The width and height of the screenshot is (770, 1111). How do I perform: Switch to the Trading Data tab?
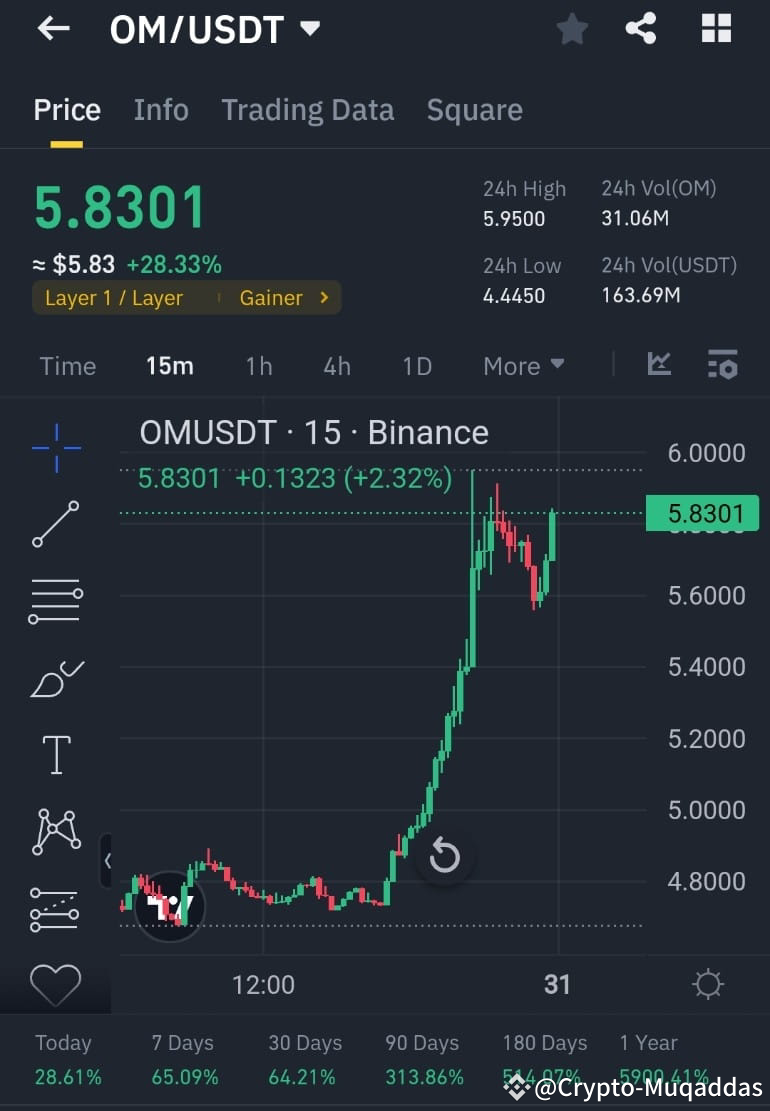(x=307, y=110)
